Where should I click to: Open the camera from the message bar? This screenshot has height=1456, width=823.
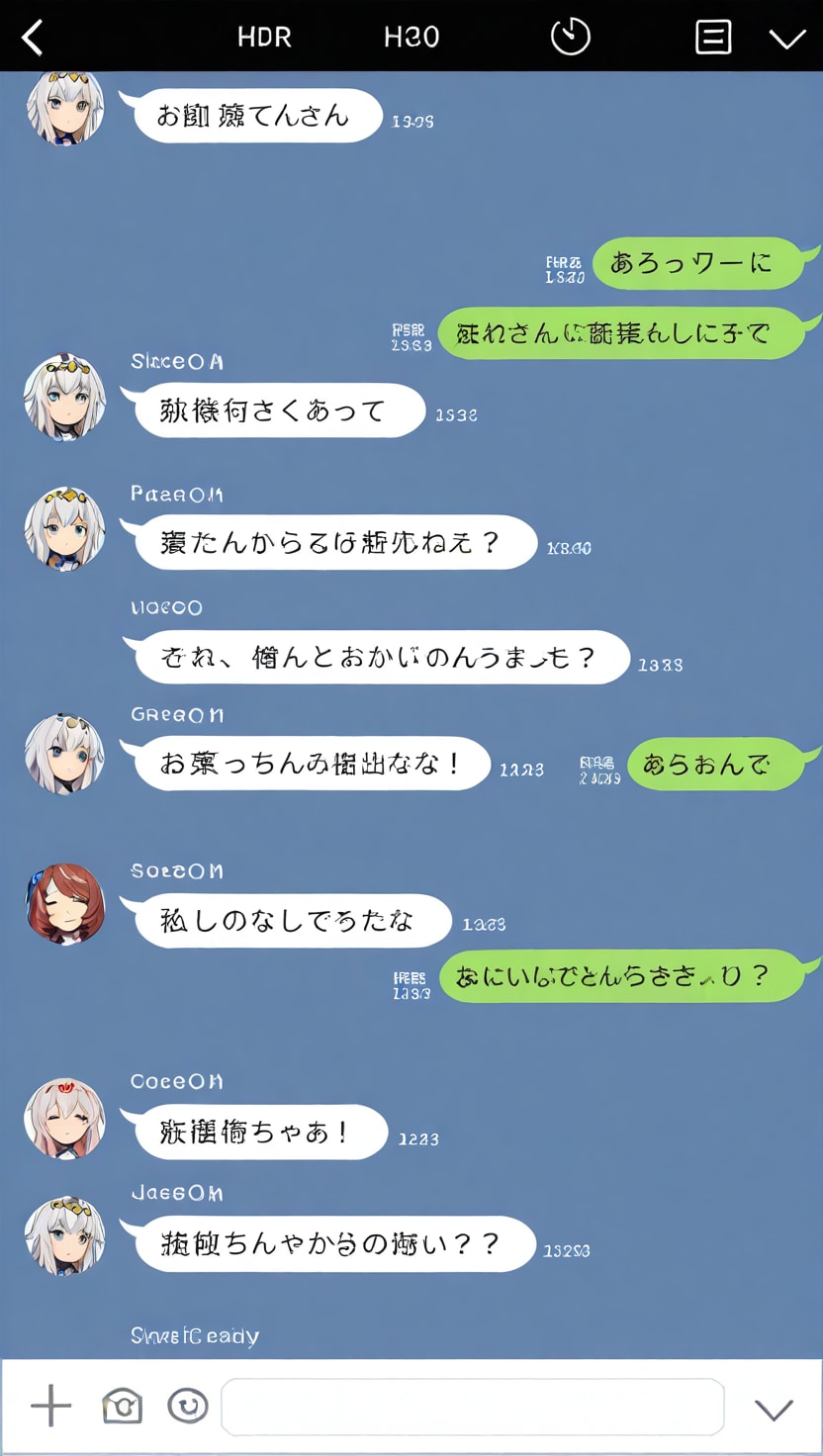tap(122, 1406)
